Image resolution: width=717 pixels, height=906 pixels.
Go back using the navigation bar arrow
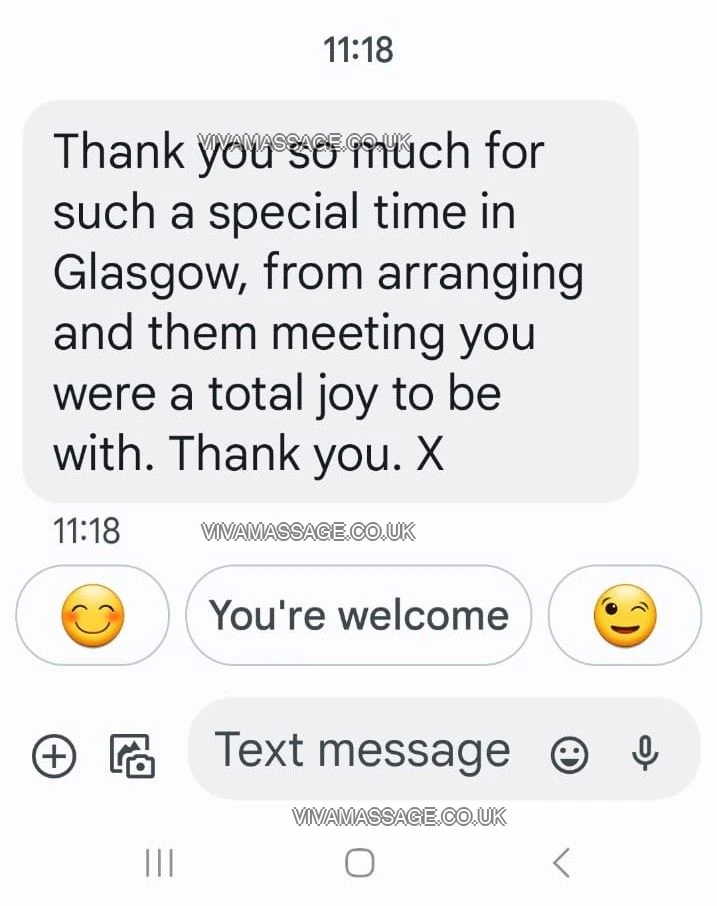pos(561,862)
